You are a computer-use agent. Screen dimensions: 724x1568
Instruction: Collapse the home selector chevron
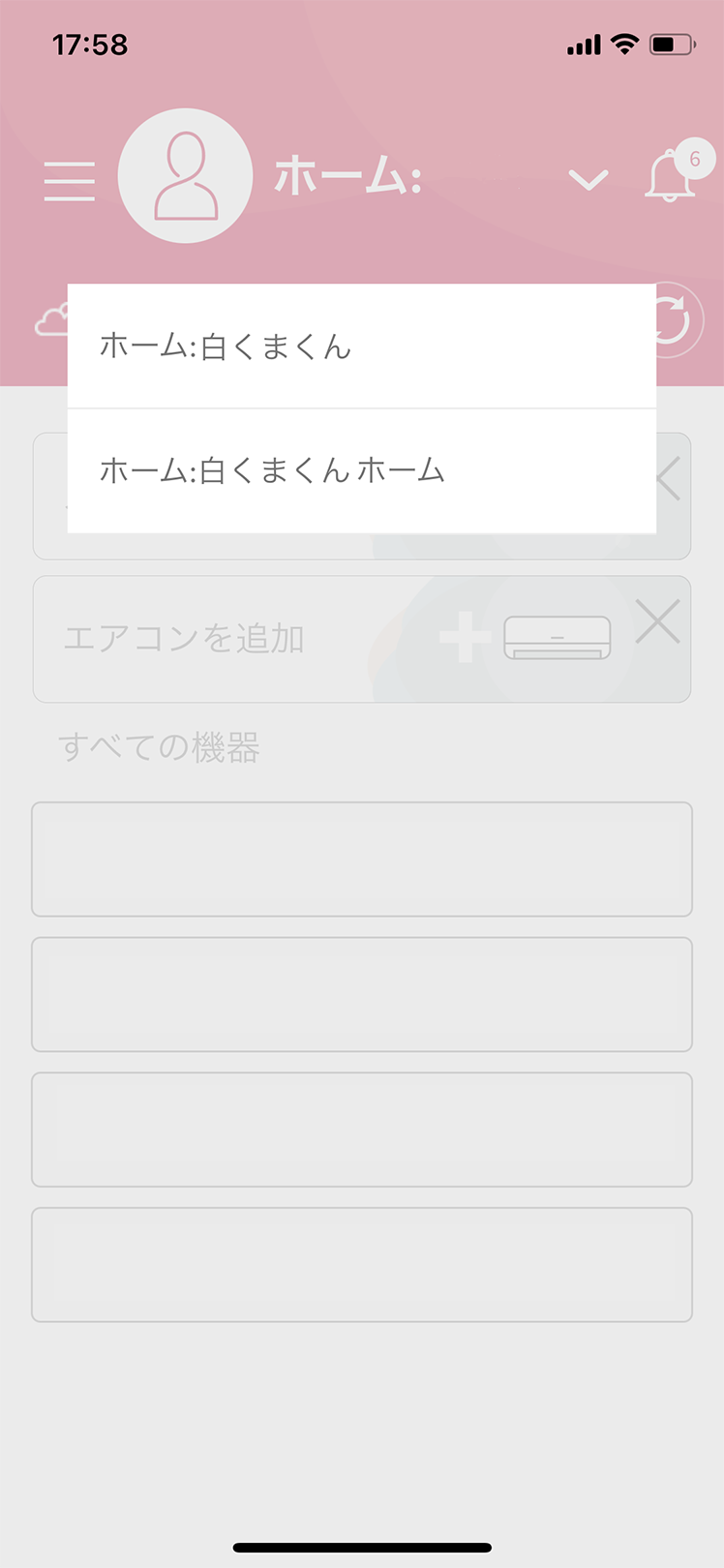coord(588,180)
